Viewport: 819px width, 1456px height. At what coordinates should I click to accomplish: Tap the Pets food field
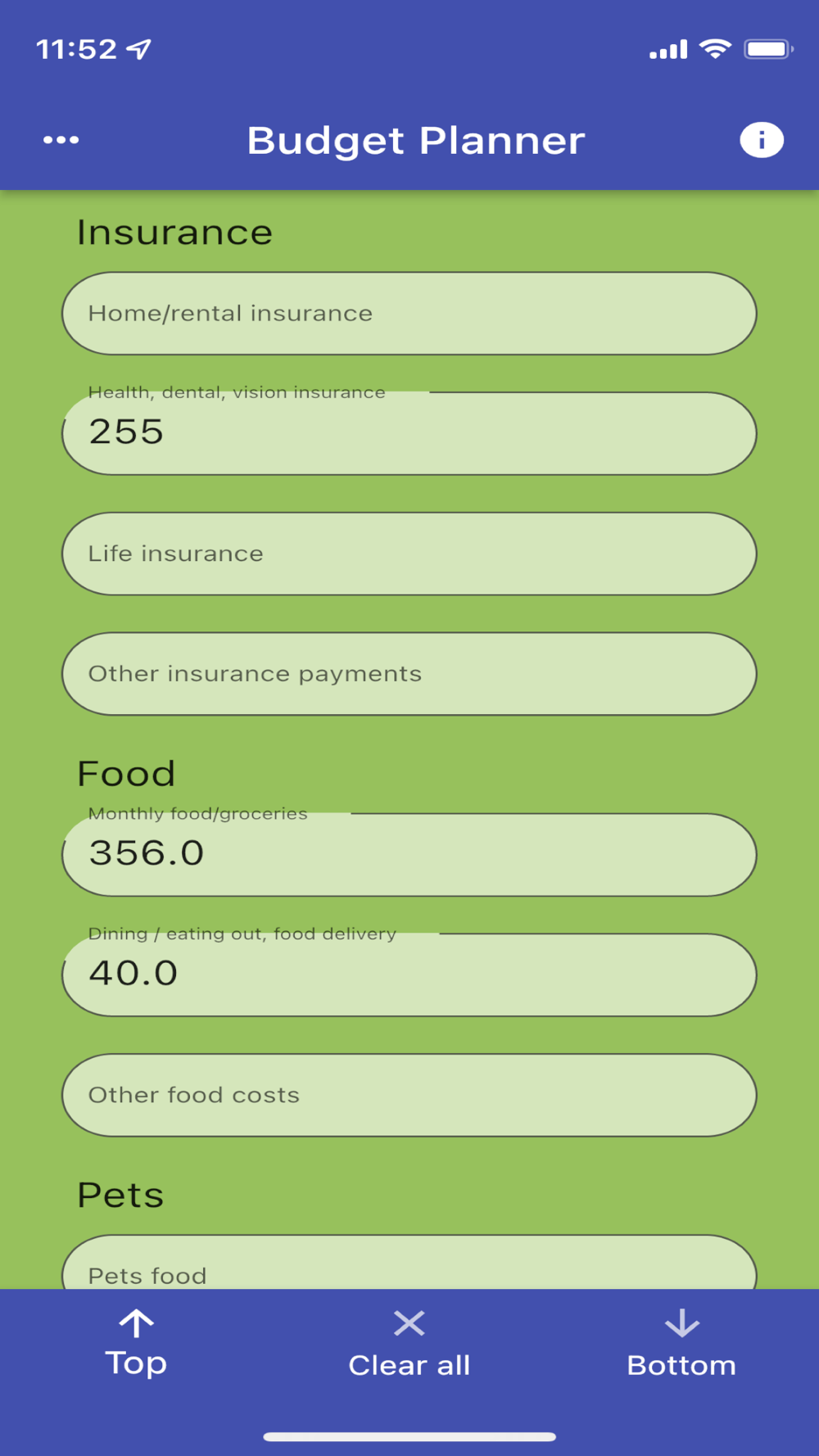pos(409,1262)
